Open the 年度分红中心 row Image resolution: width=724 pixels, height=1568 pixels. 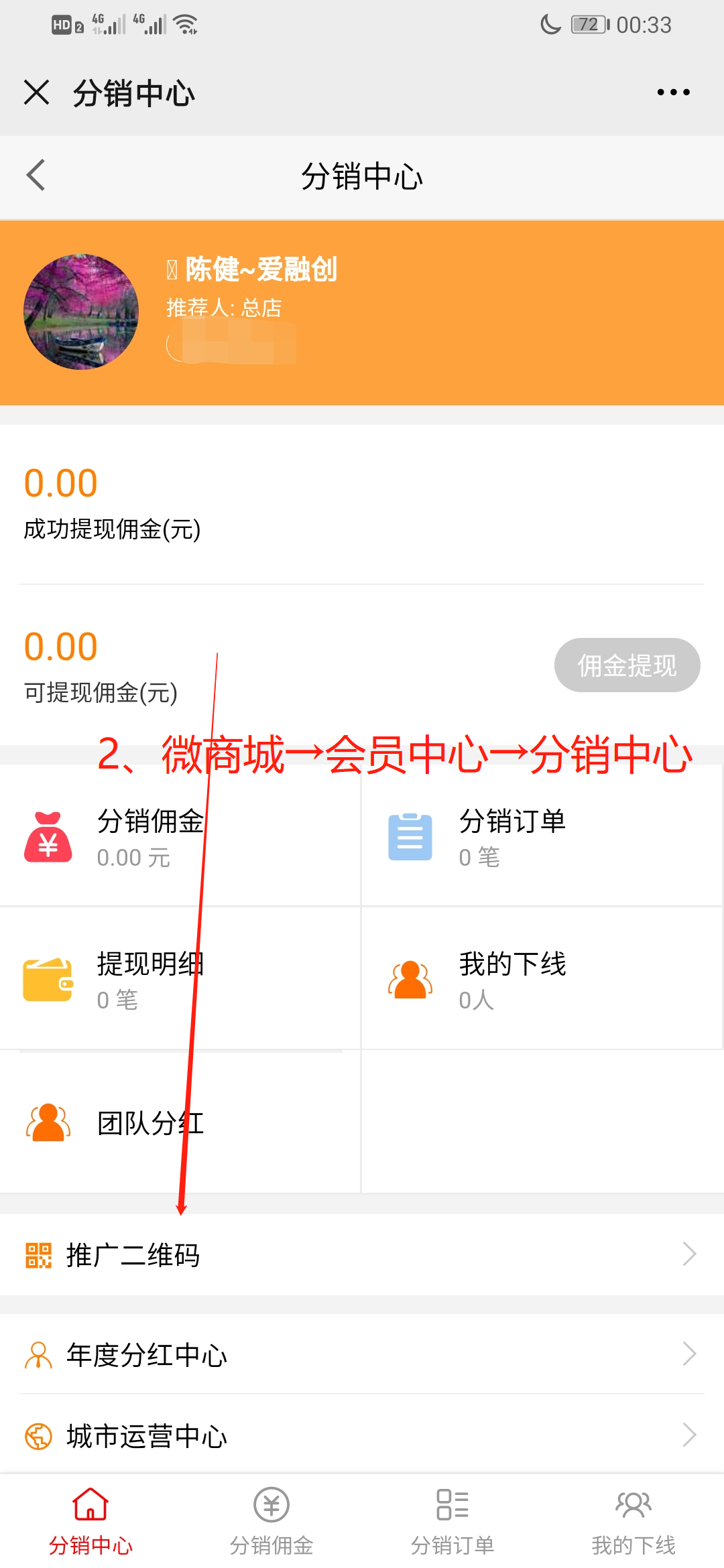(x=362, y=1355)
